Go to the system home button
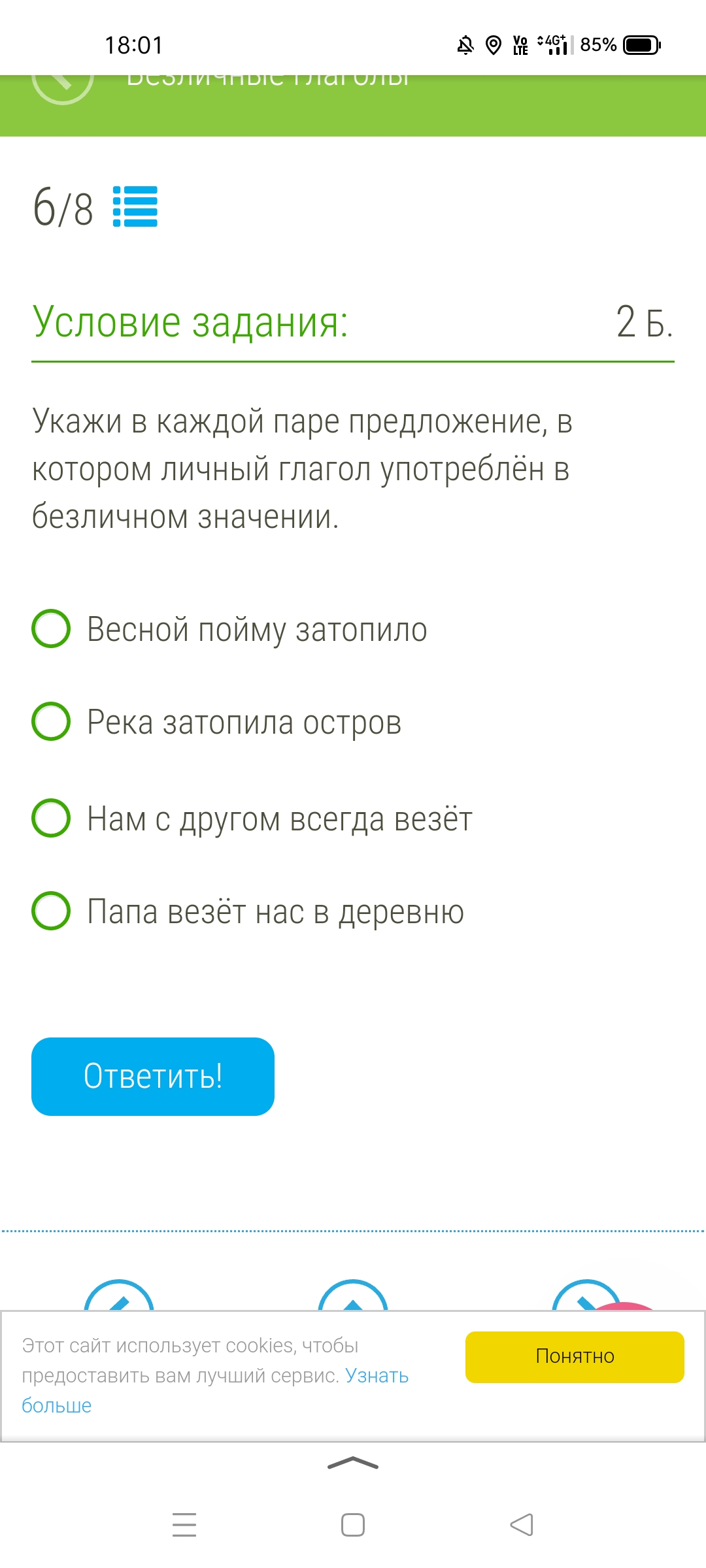706x1568 pixels. click(x=353, y=1525)
